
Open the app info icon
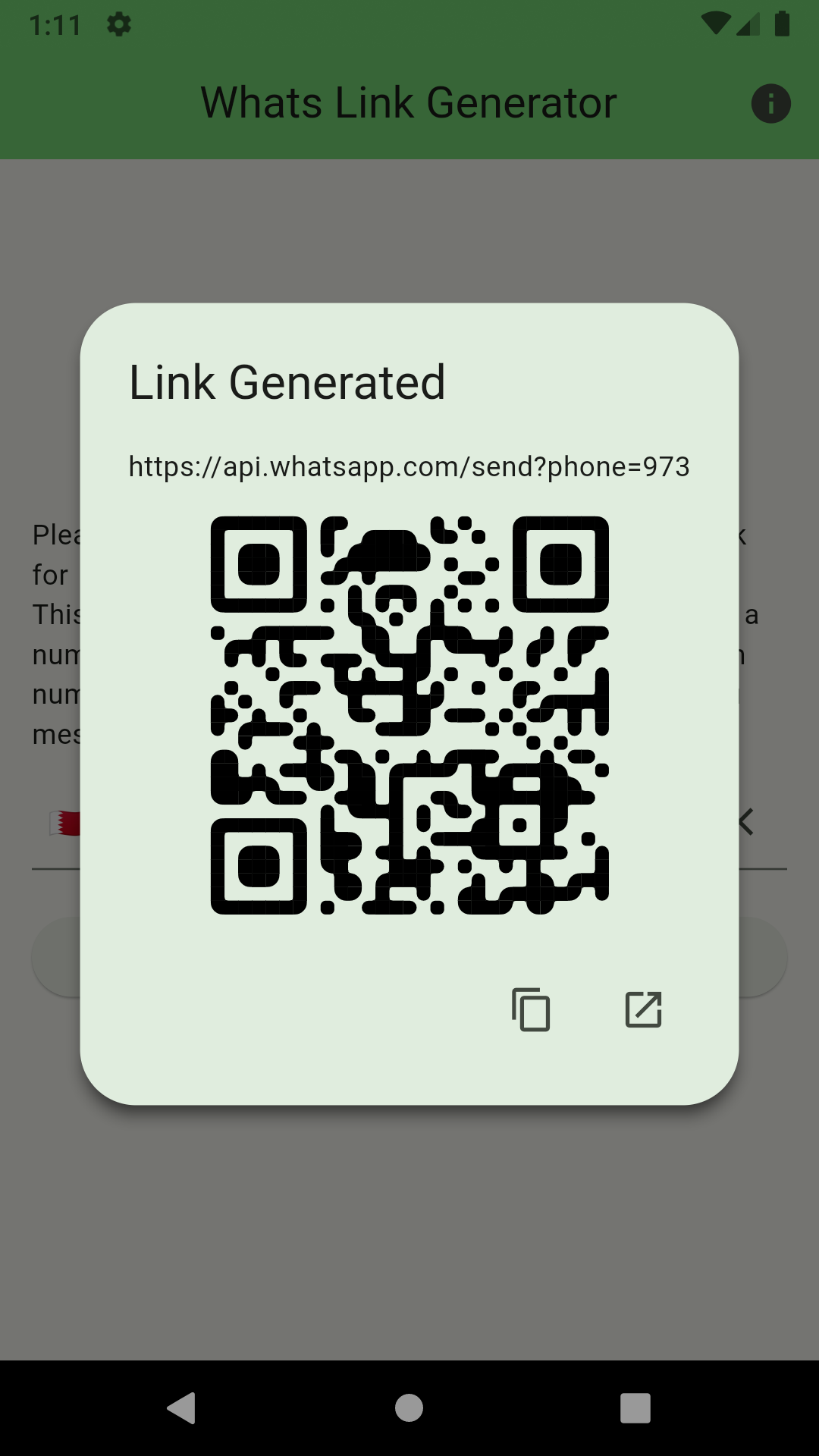[x=770, y=103]
